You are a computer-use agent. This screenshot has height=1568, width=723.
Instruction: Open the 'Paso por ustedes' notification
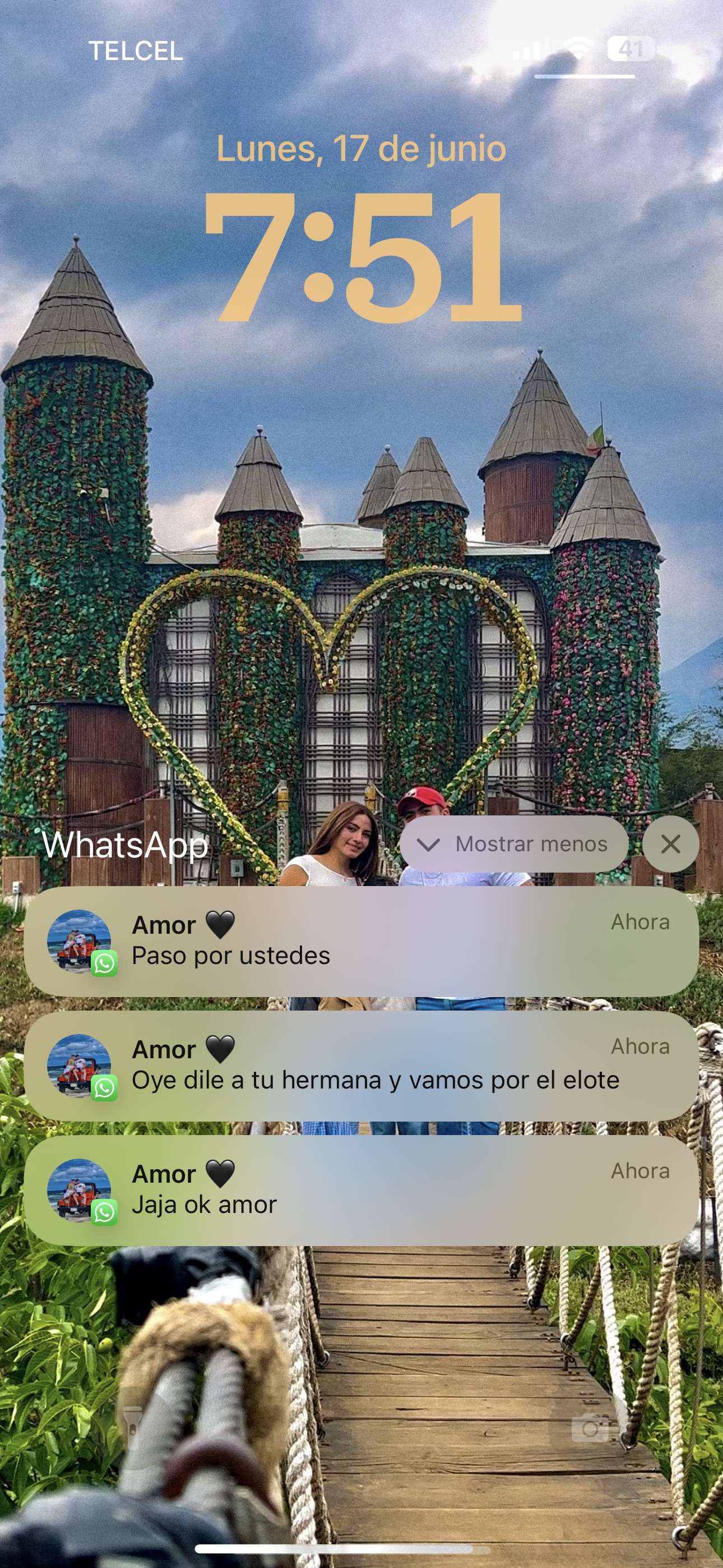pyautogui.click(x=361, y=941)
